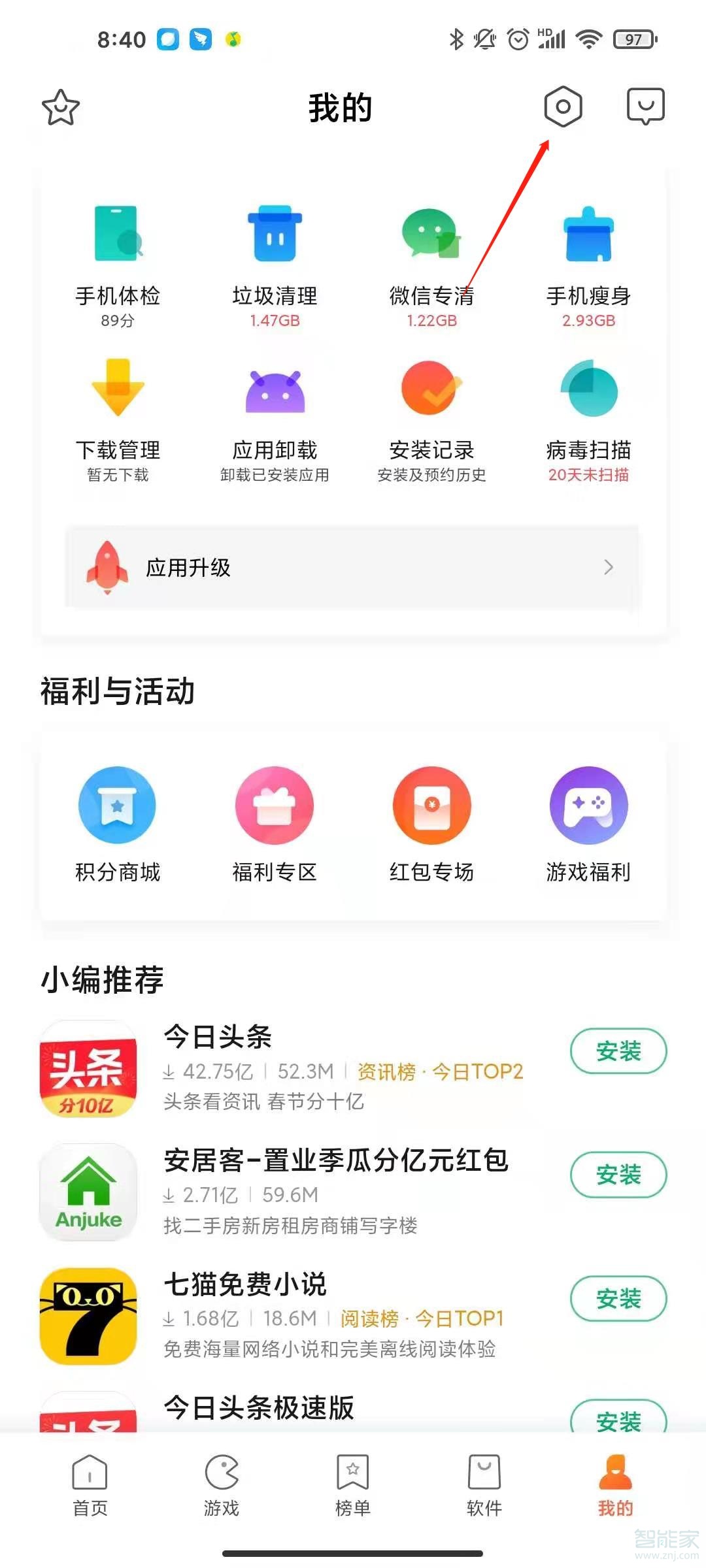Open the Anjuke 安居客 app thumbnail
The height and width of the screenshot is (1568, 706).
click(88, 1192)
